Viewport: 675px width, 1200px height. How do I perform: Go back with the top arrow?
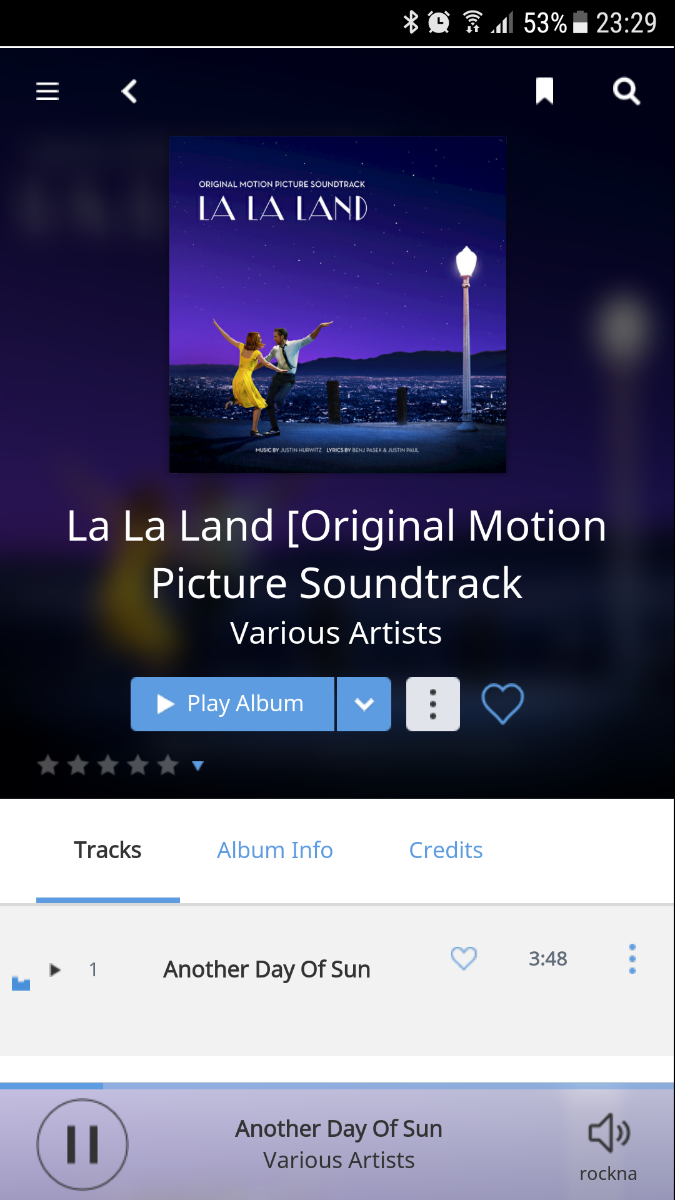(x=129, y=92)
